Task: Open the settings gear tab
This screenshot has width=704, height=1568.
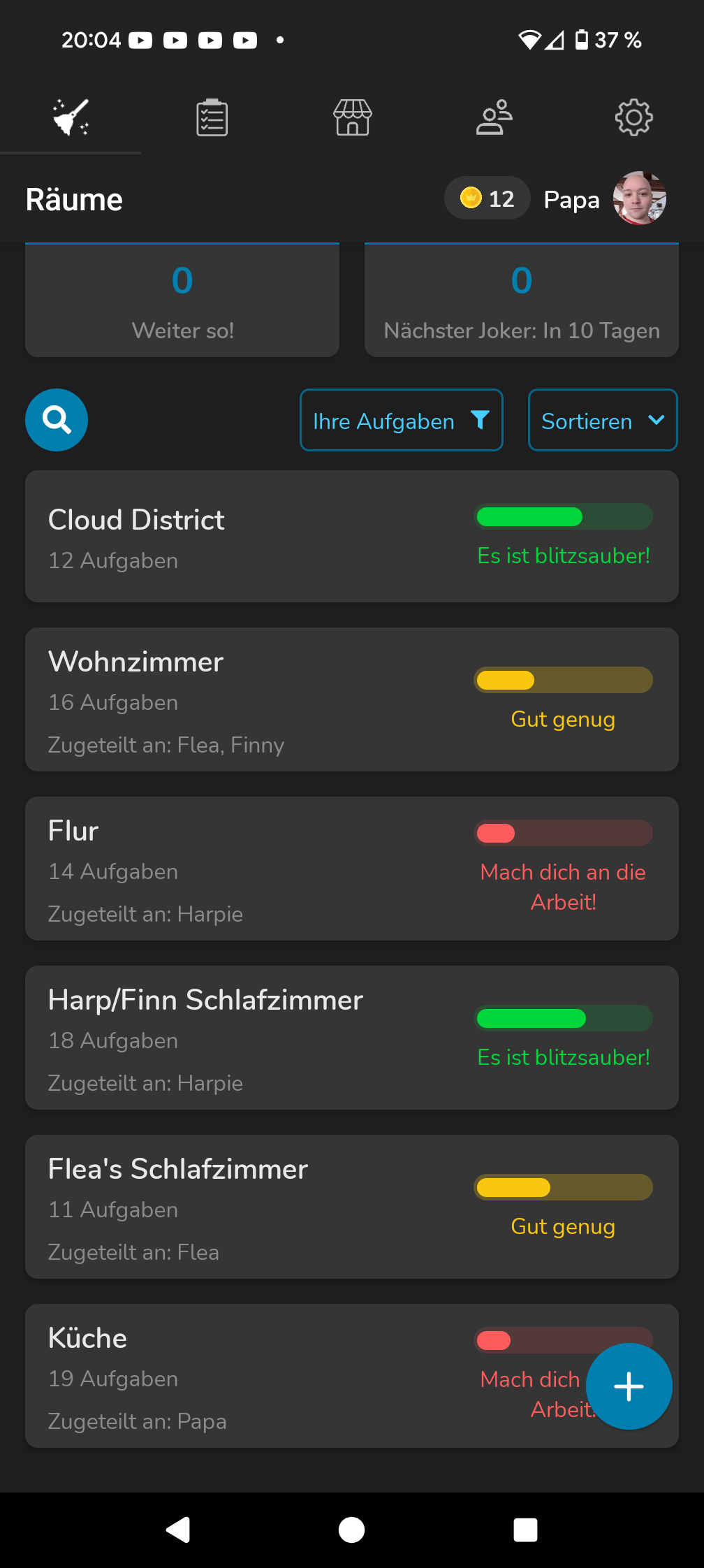Action: click(x=633, y=117)
